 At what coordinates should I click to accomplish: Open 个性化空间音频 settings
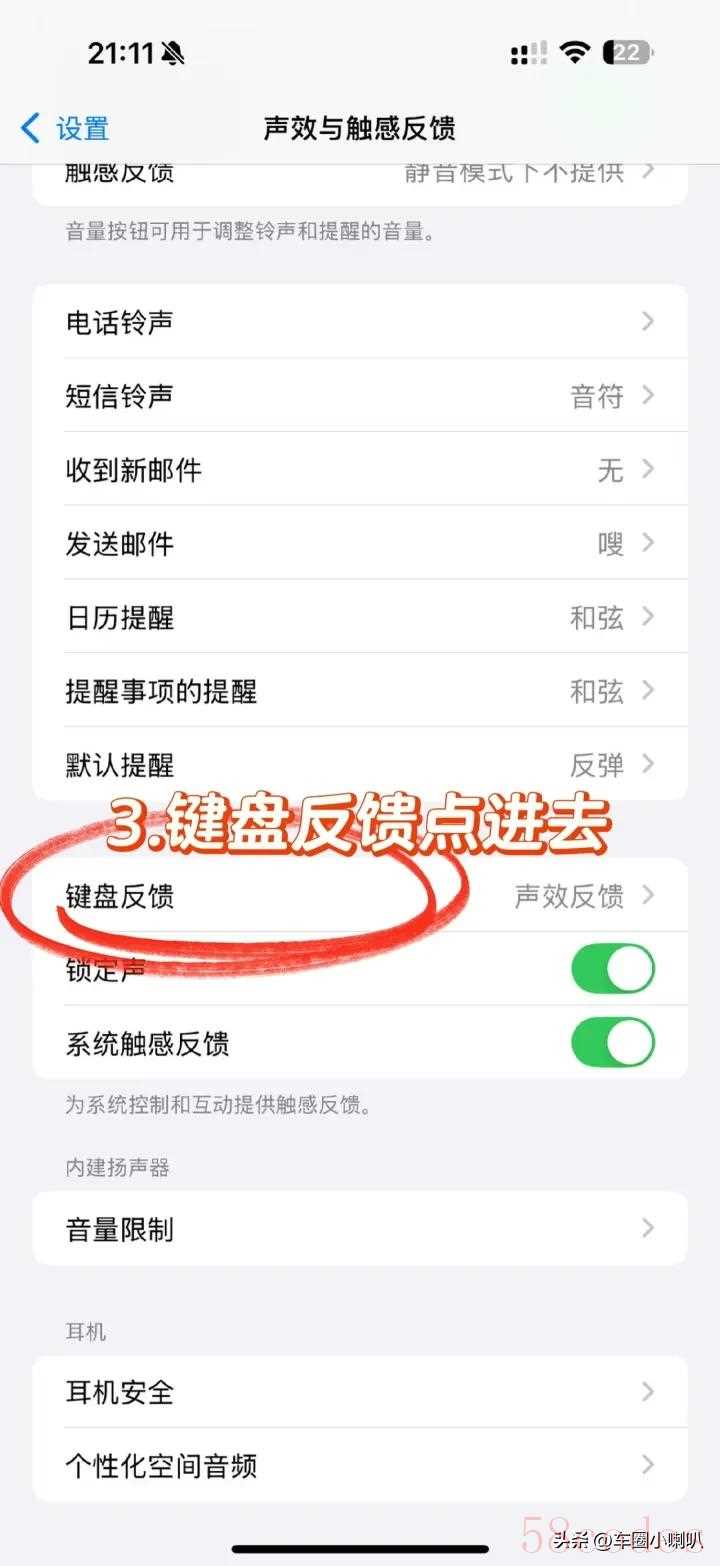(x=360, y=1466)
